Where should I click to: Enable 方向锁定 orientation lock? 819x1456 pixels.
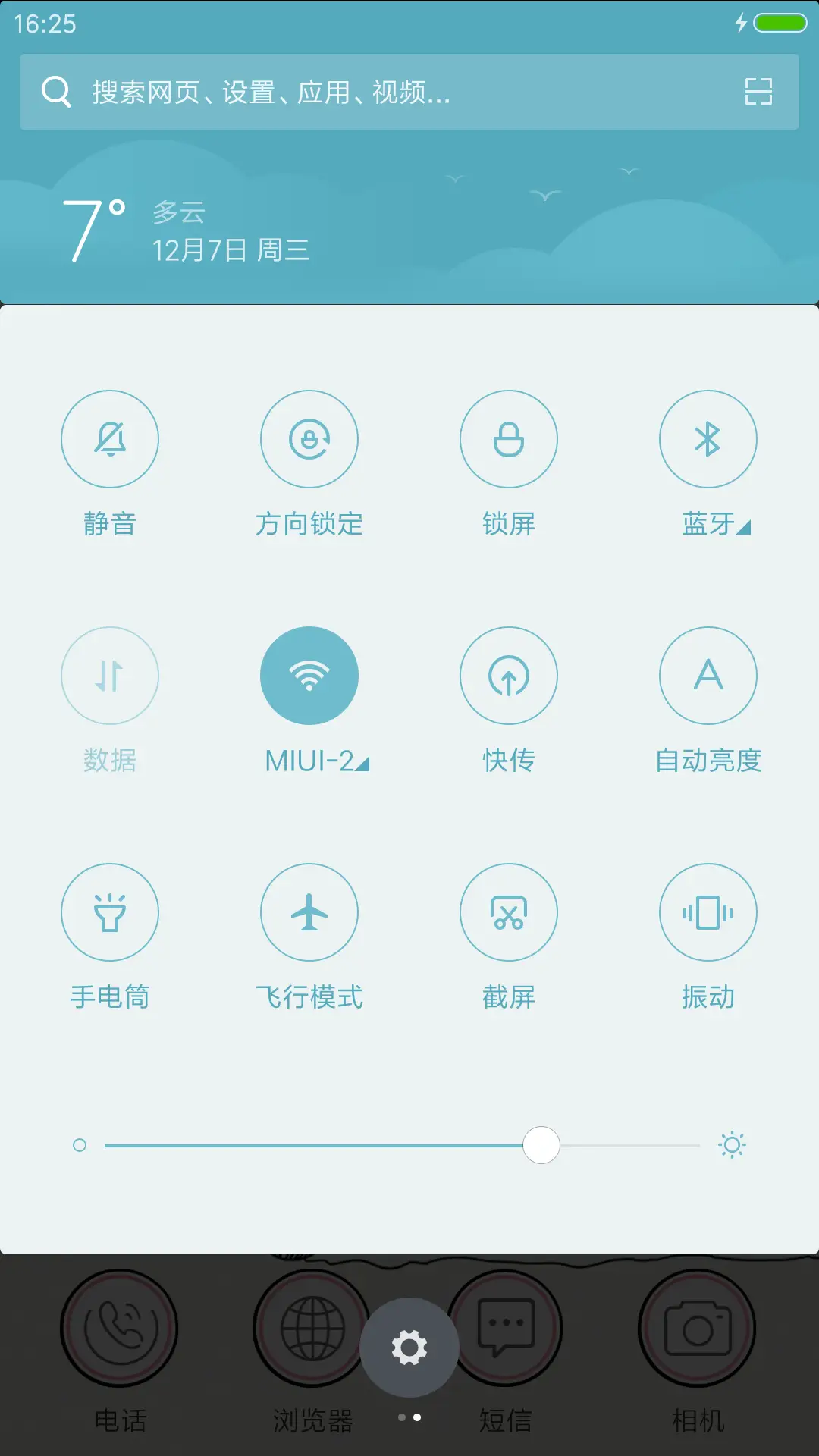(309, 439)
